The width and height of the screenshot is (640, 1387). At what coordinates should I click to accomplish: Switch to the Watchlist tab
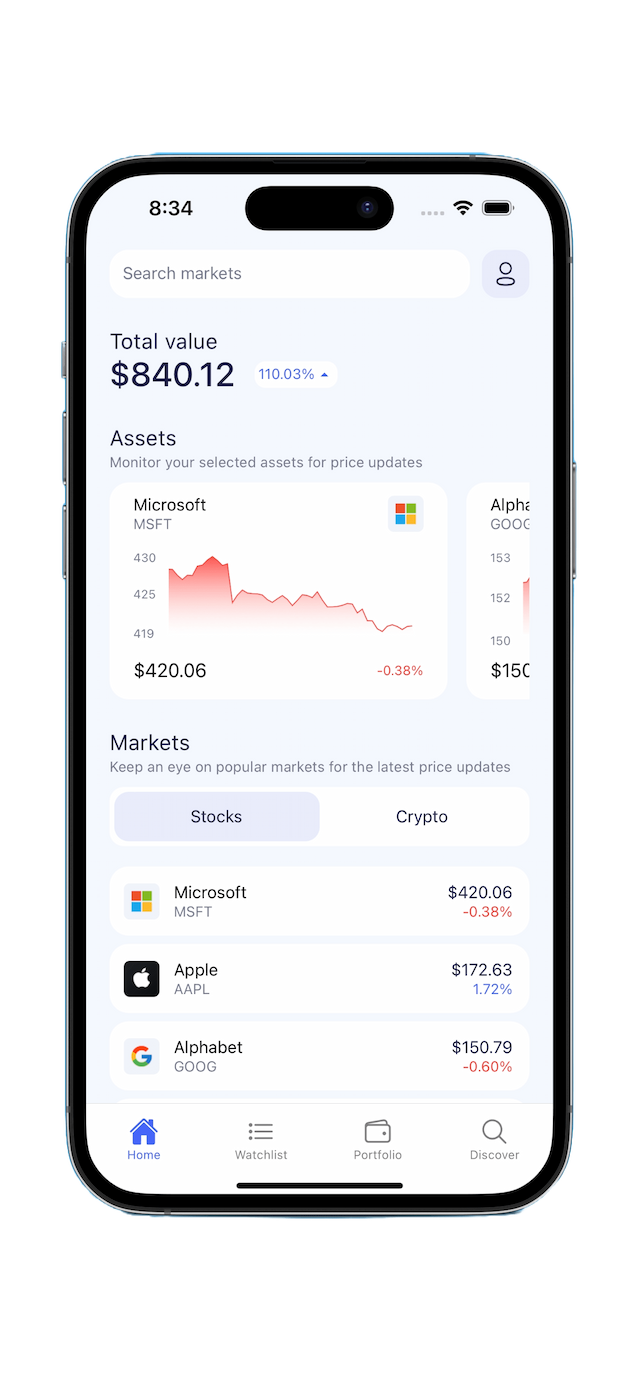261,1140
